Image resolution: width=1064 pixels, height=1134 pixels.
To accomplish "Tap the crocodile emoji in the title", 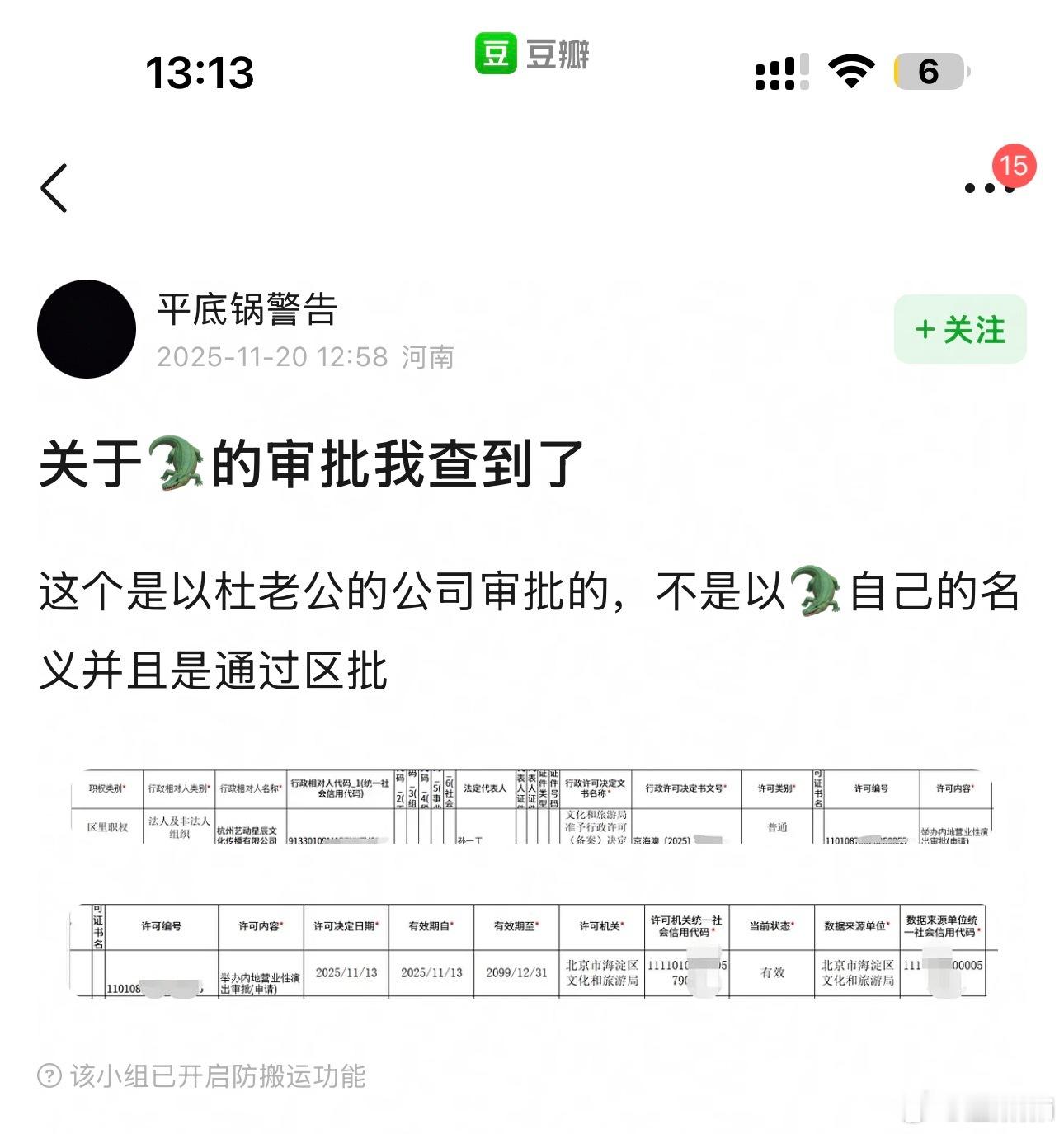I will [177, 464].
